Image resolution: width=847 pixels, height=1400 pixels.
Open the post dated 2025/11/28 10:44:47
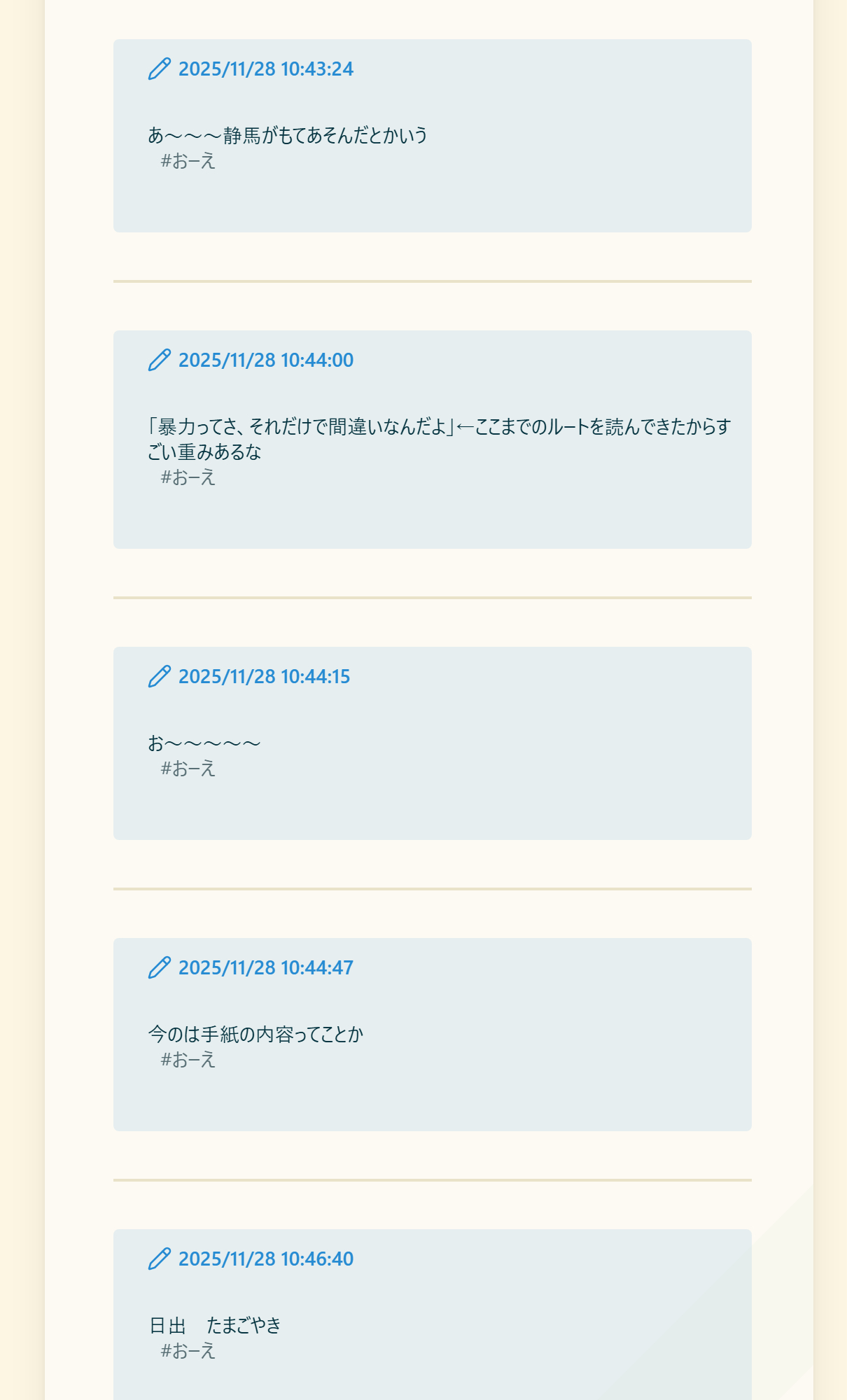point(265,968)
